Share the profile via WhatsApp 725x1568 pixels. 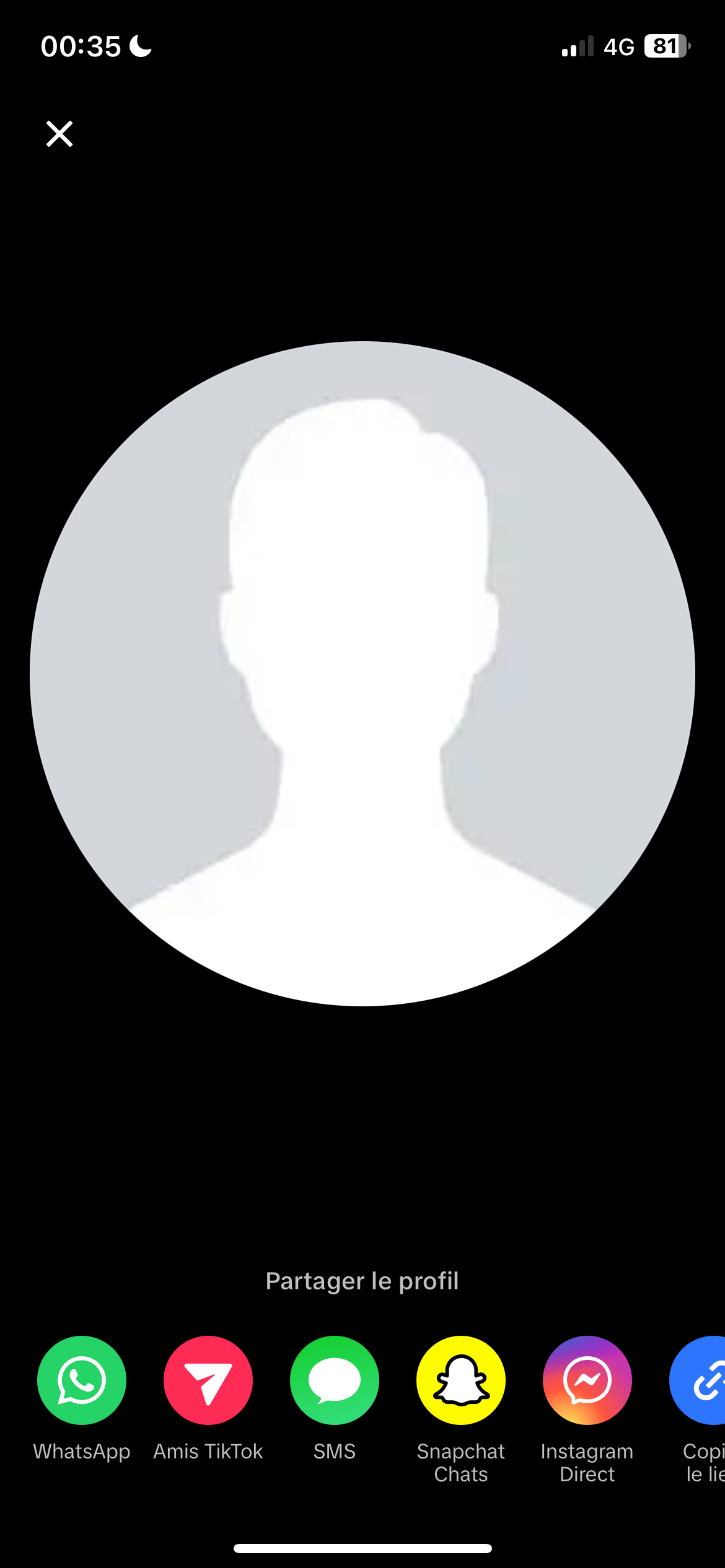click(x=82, y=1380)
